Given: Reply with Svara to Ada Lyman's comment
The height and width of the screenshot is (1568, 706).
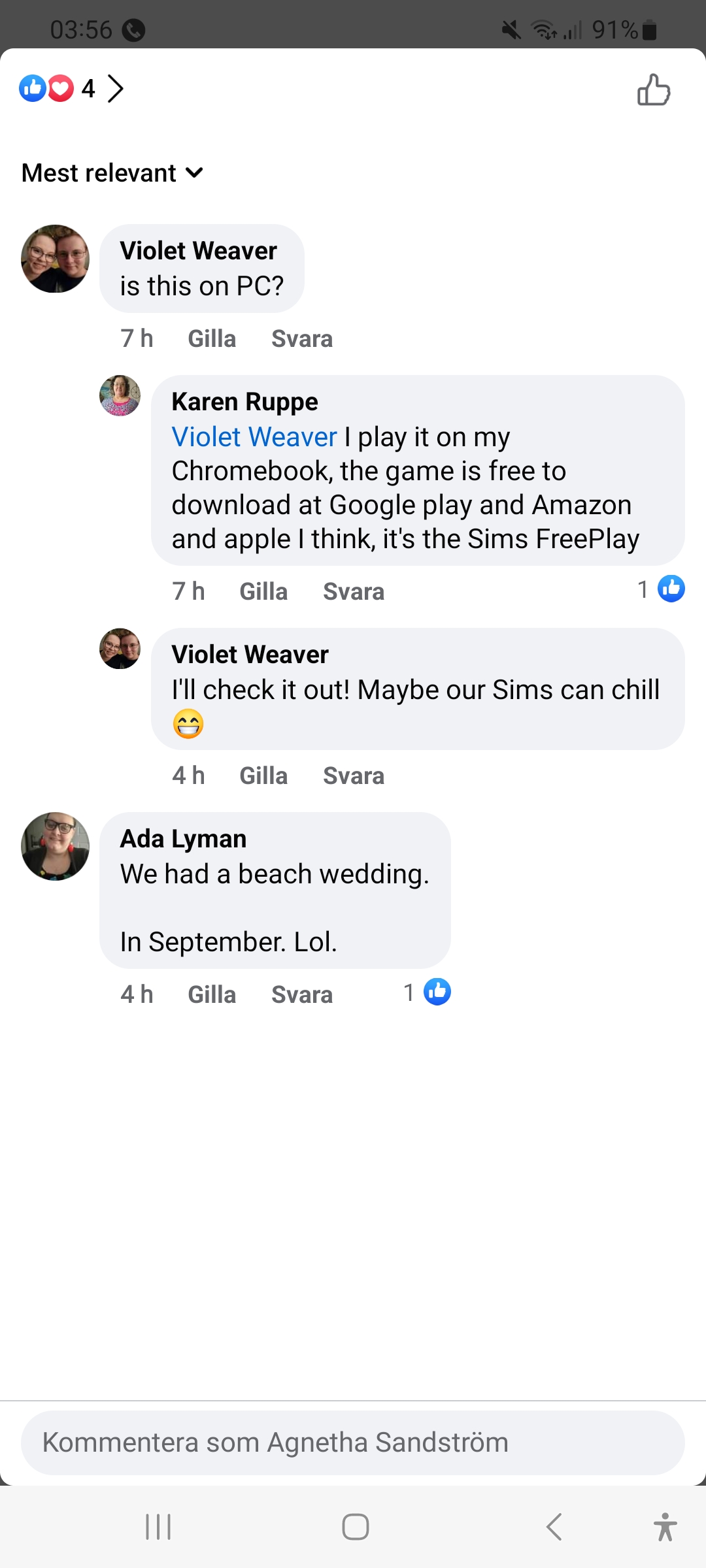Looking at the screenshot, I should [x=301, y=995].
